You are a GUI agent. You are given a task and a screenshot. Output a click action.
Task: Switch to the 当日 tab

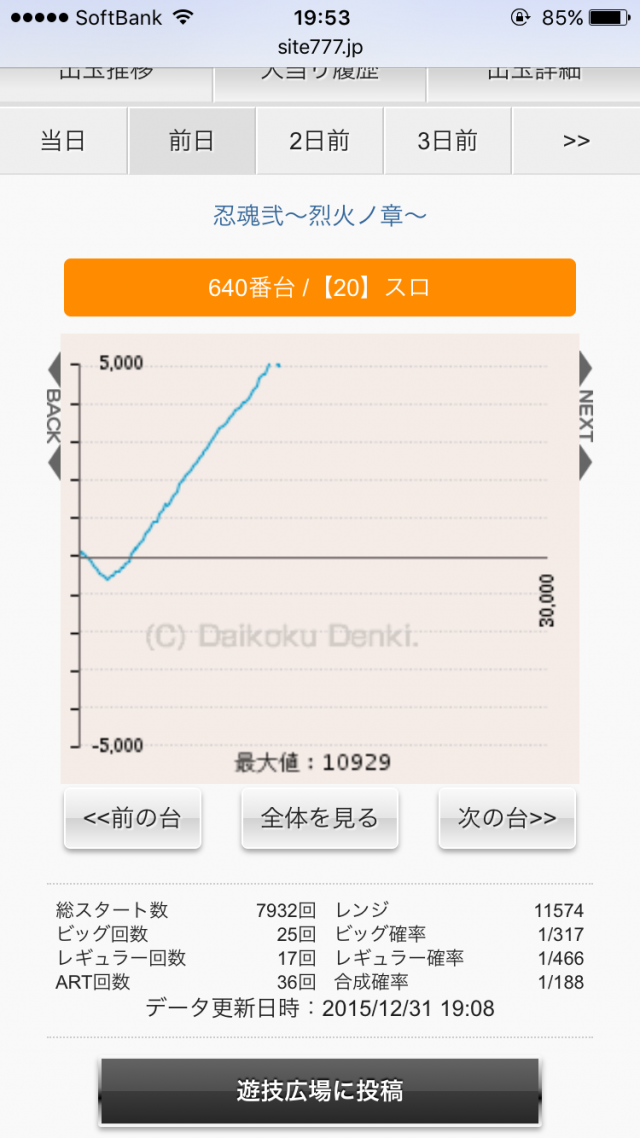point(63,141)
